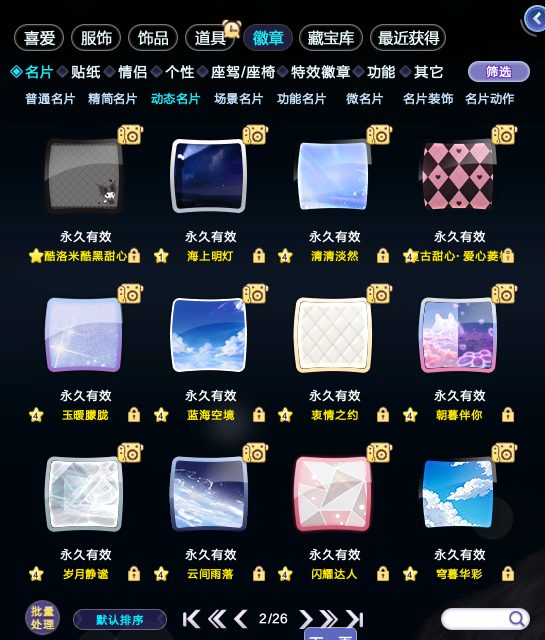The height and width of the screenshot is (640, 545).
Task: Open the 批量处理 batch button
Action: point(42,618)
